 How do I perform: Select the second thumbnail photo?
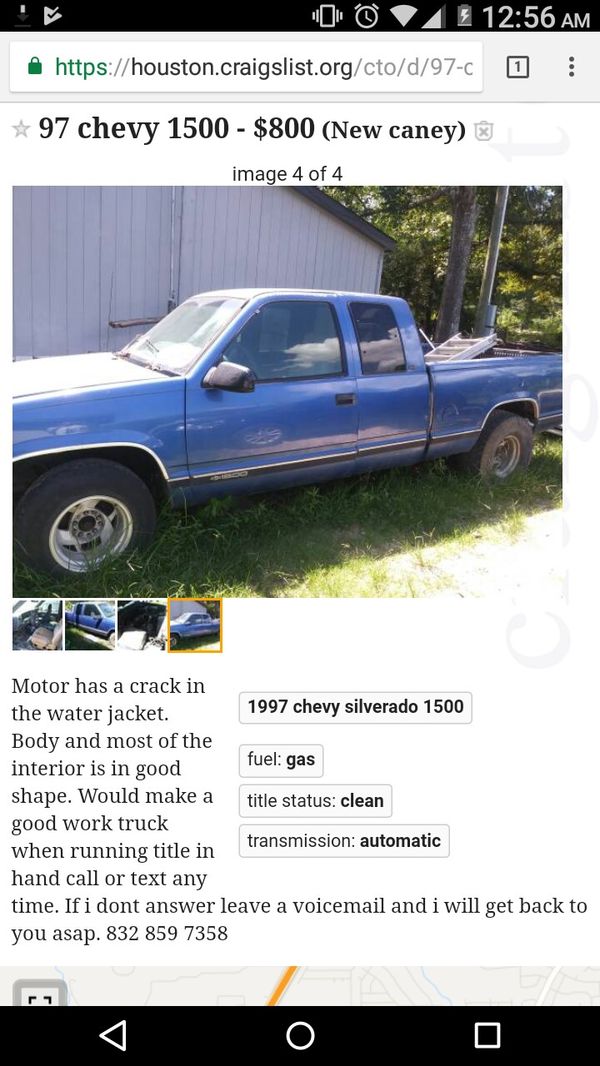[x=90, y=625]
